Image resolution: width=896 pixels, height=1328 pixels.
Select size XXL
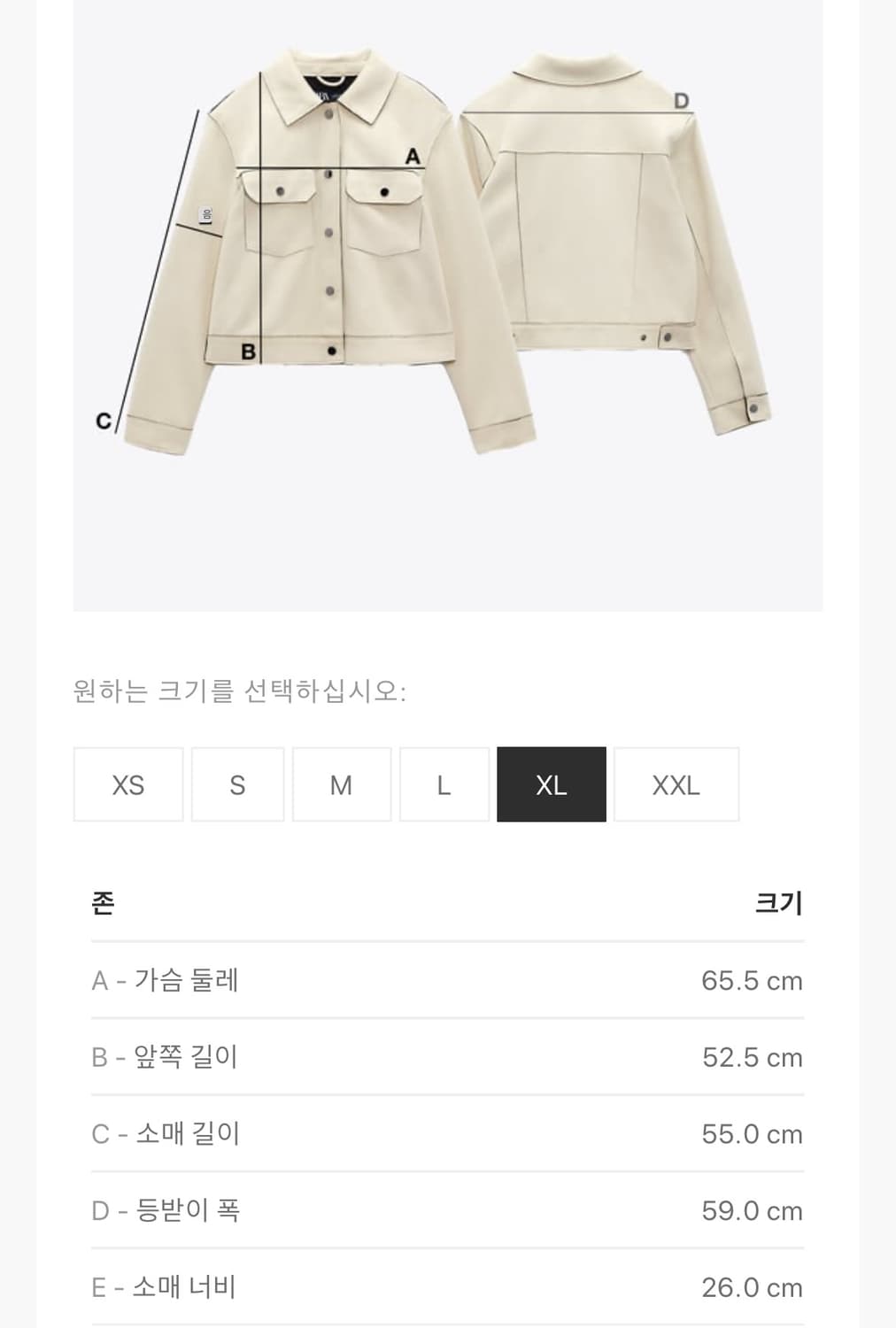pos(676,784)
